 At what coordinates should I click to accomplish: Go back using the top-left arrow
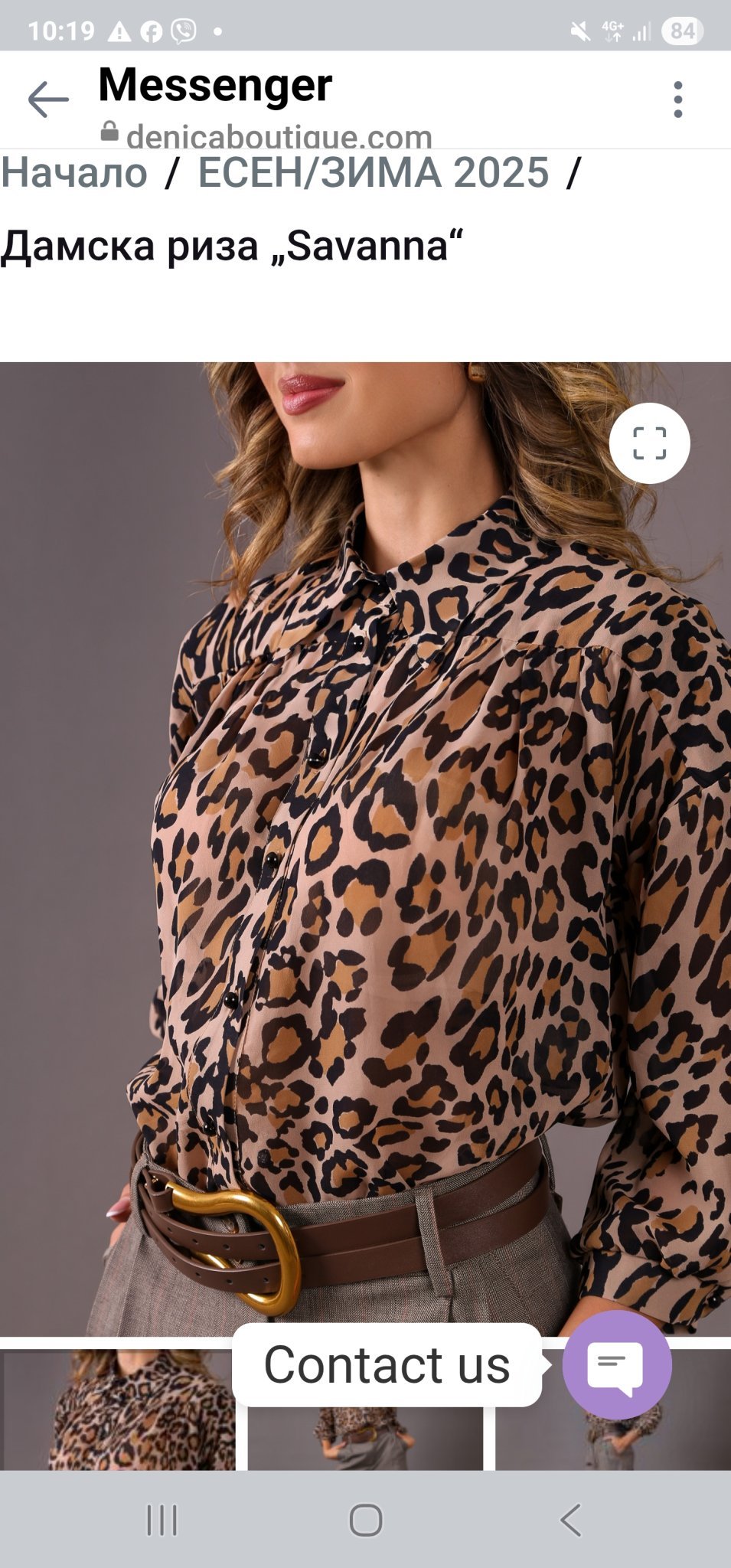[x=48, y=100]
